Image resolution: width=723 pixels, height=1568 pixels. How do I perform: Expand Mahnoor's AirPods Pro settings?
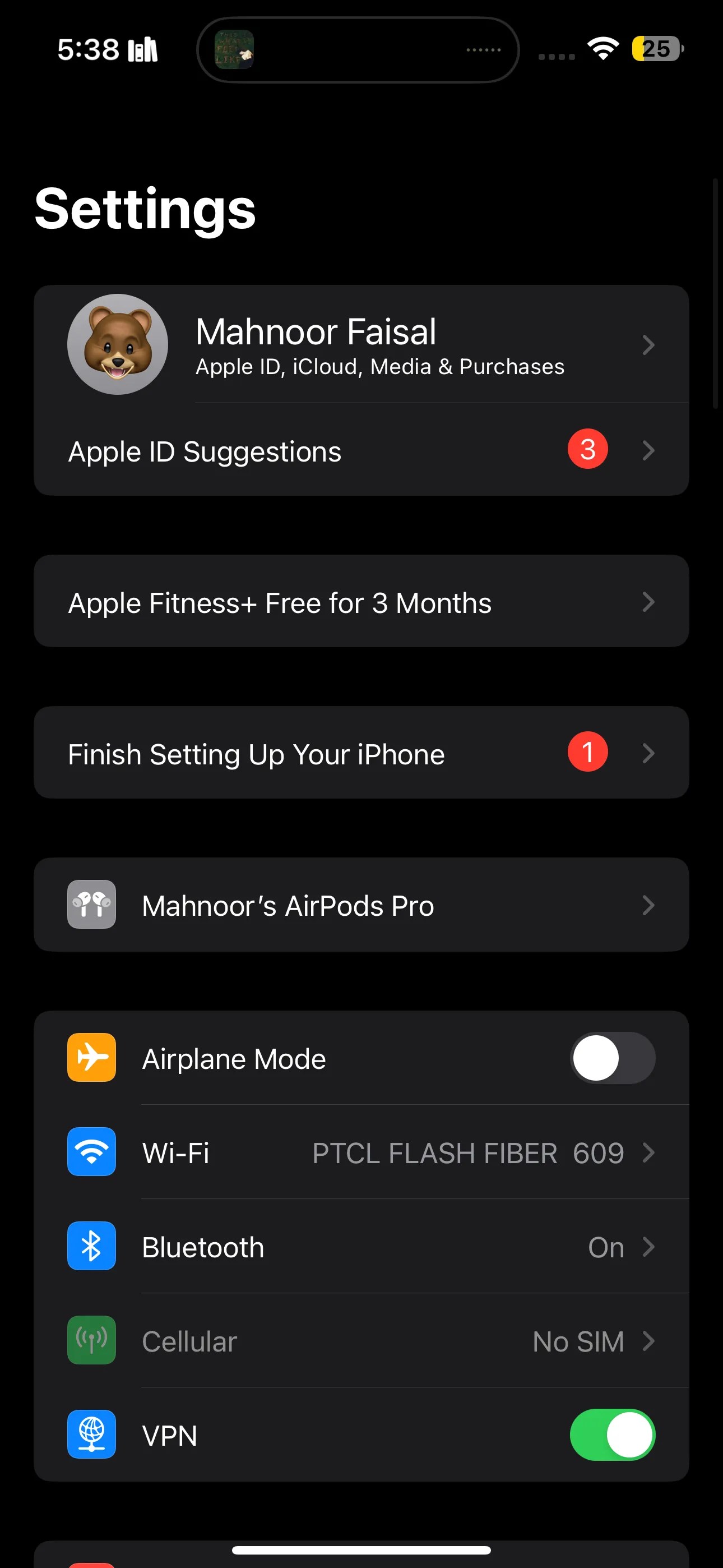click(x=361, y=905)
